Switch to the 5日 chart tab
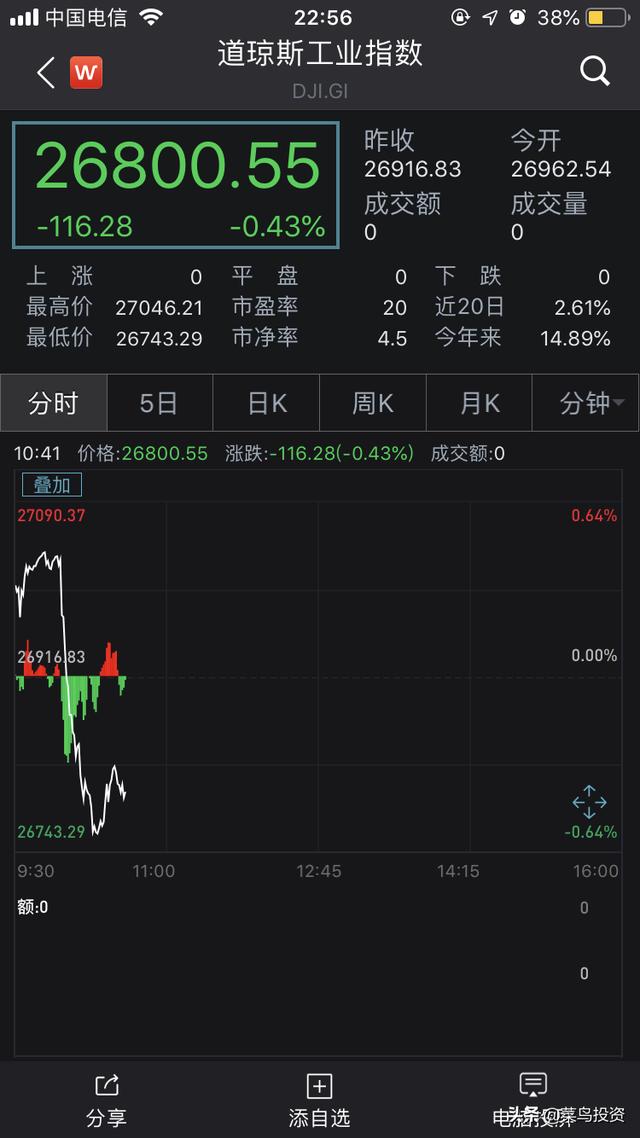 click(160, 403)
